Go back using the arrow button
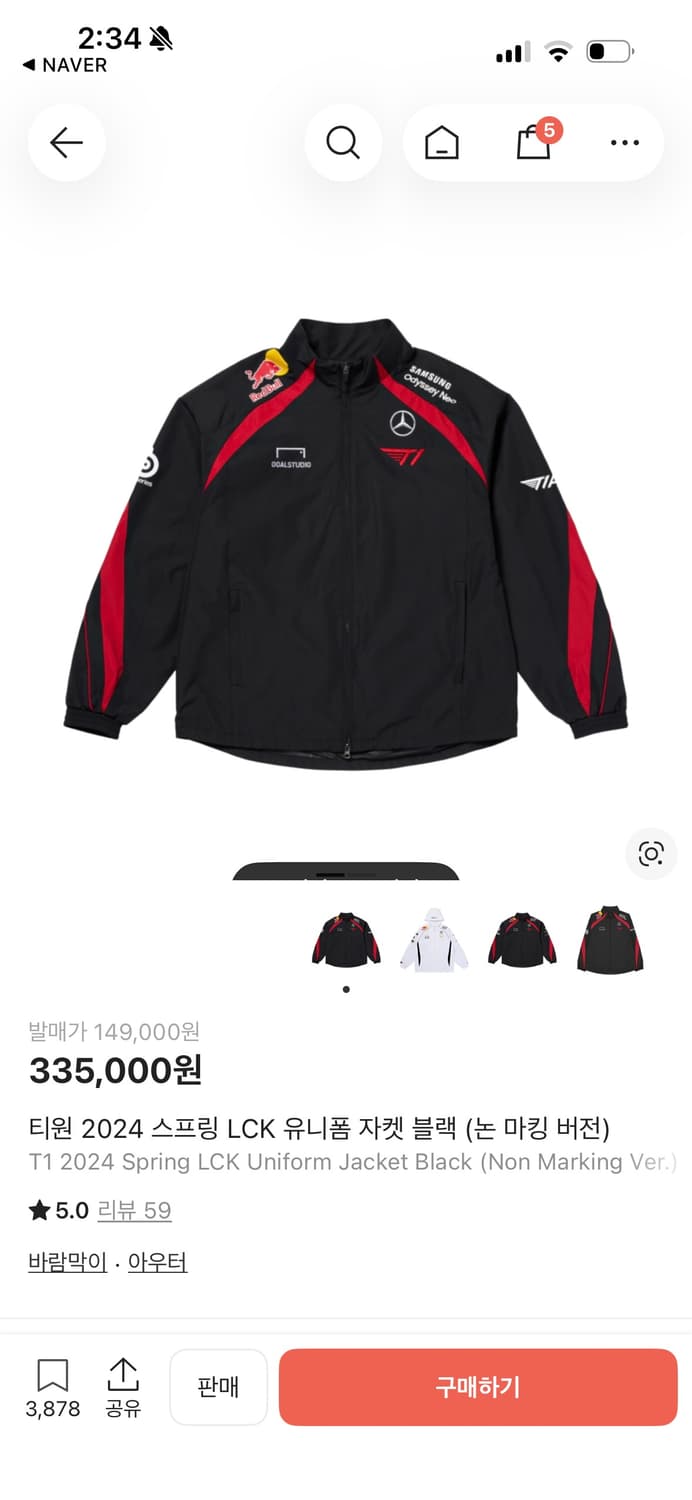Viewport: 692px width, 1500px height. [x=66, y=143]
